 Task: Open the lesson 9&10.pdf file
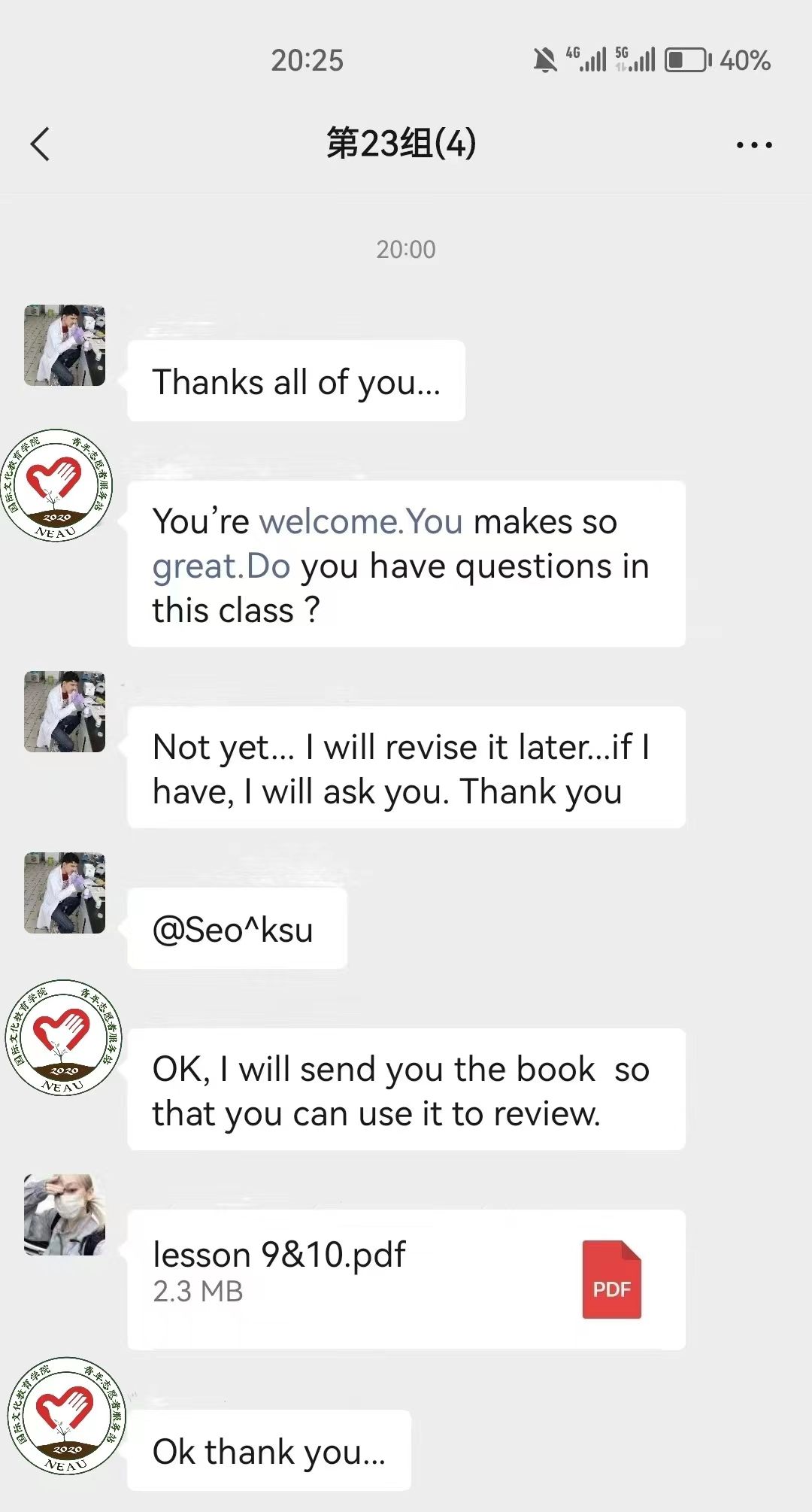(x=406, y=1279)
